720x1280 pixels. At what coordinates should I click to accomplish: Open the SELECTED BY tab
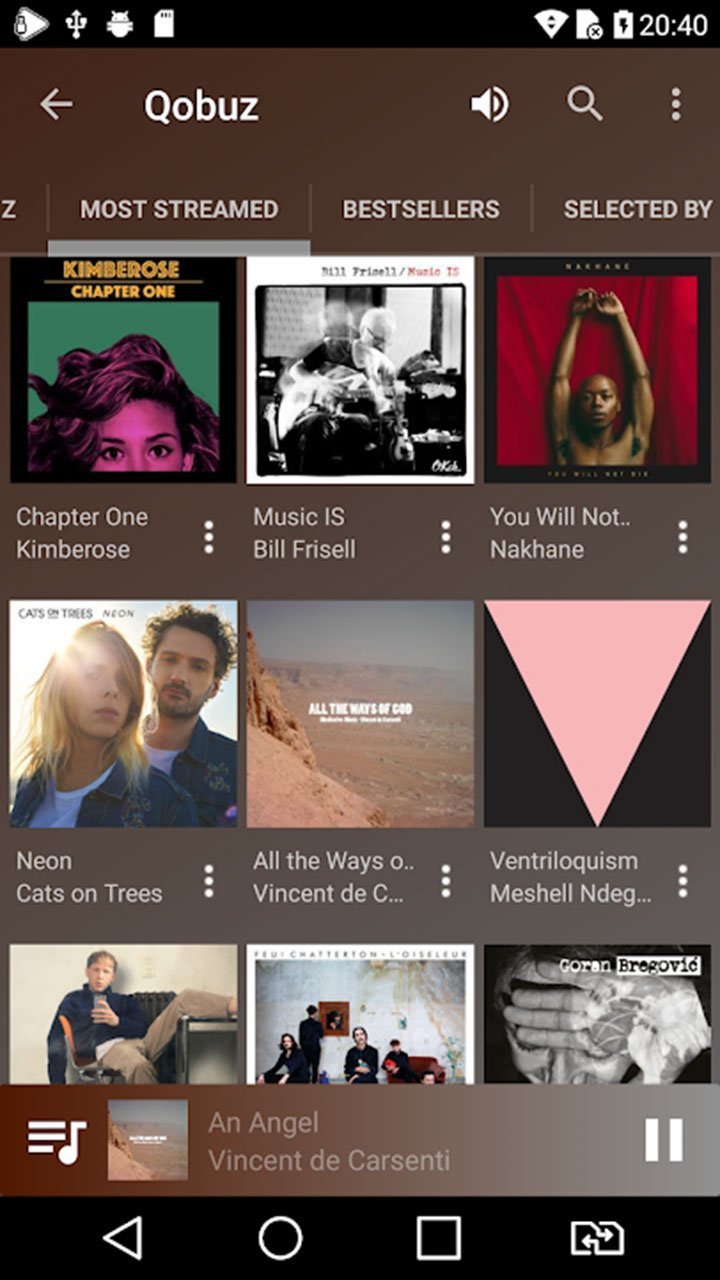pos(637,210)
